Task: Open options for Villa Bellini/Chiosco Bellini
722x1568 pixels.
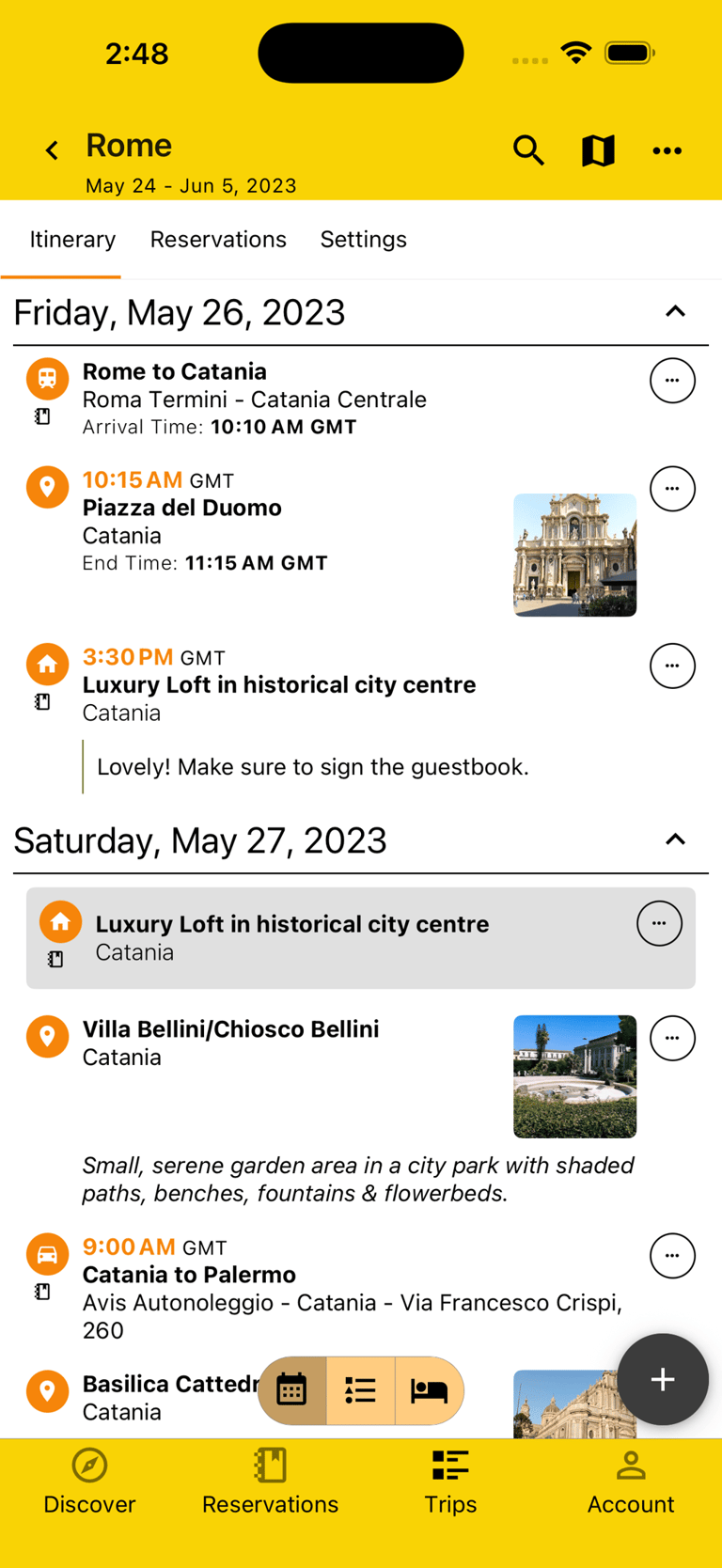Action: point(672,1038)
